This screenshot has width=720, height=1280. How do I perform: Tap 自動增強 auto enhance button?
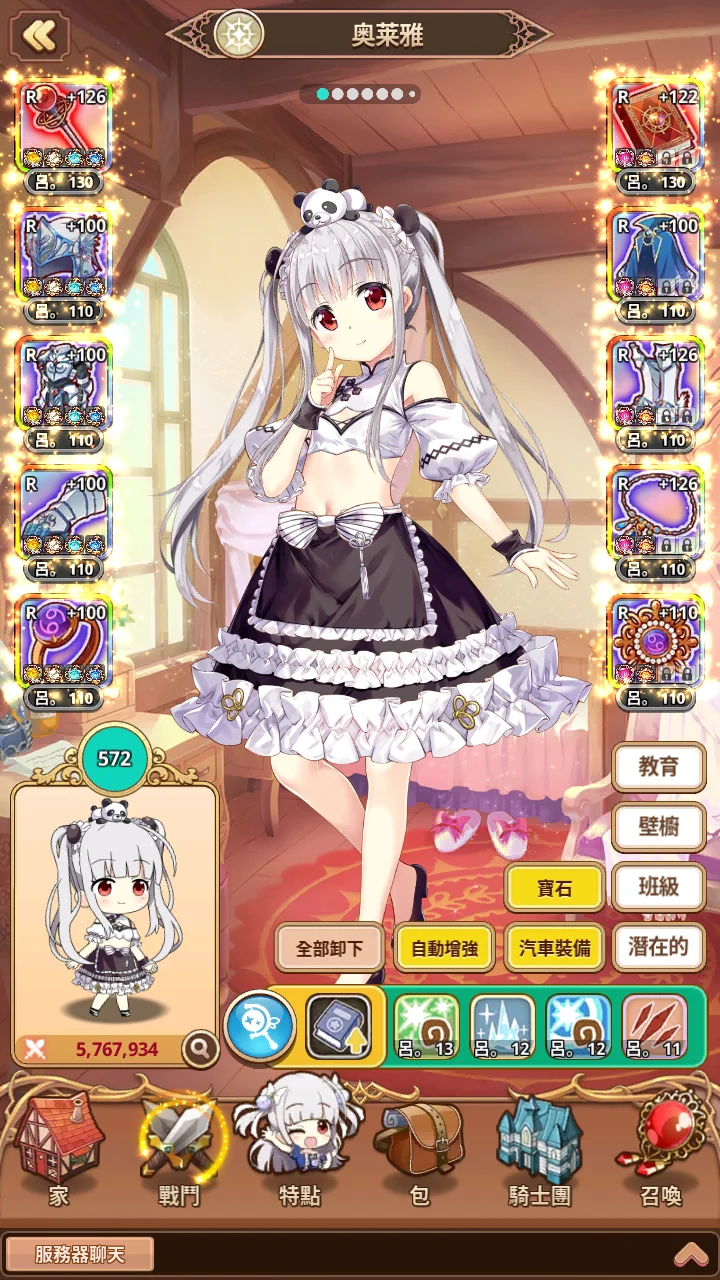443,948
